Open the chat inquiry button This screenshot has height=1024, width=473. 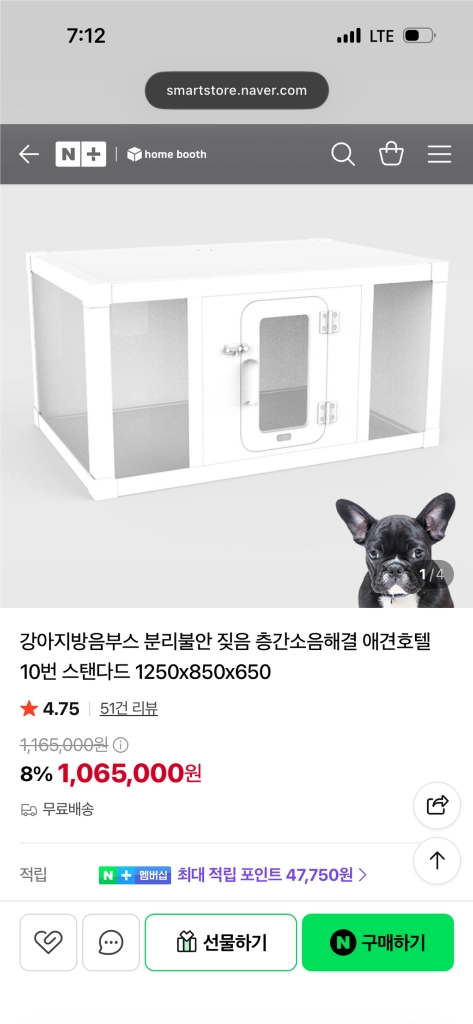click(x=111, y=942)
